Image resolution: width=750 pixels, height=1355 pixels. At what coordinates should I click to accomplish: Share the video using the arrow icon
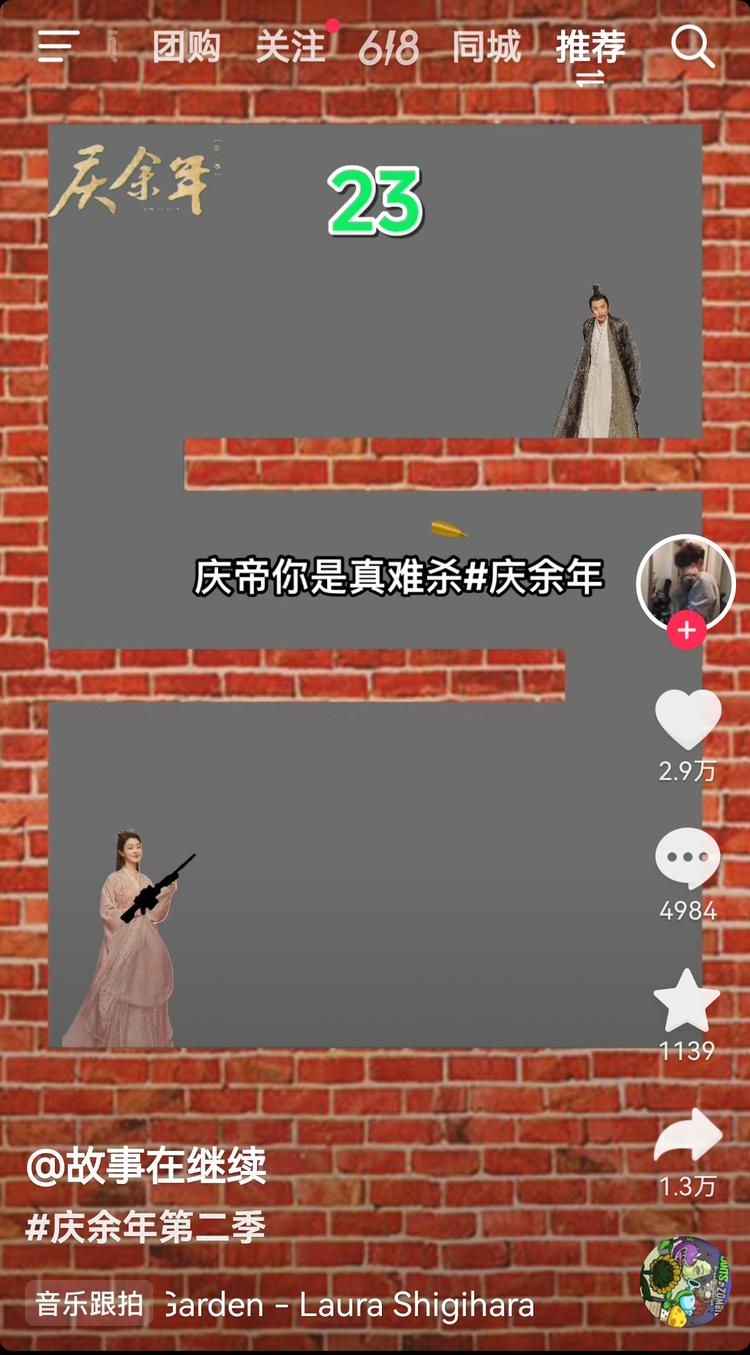coord(686,1135)
